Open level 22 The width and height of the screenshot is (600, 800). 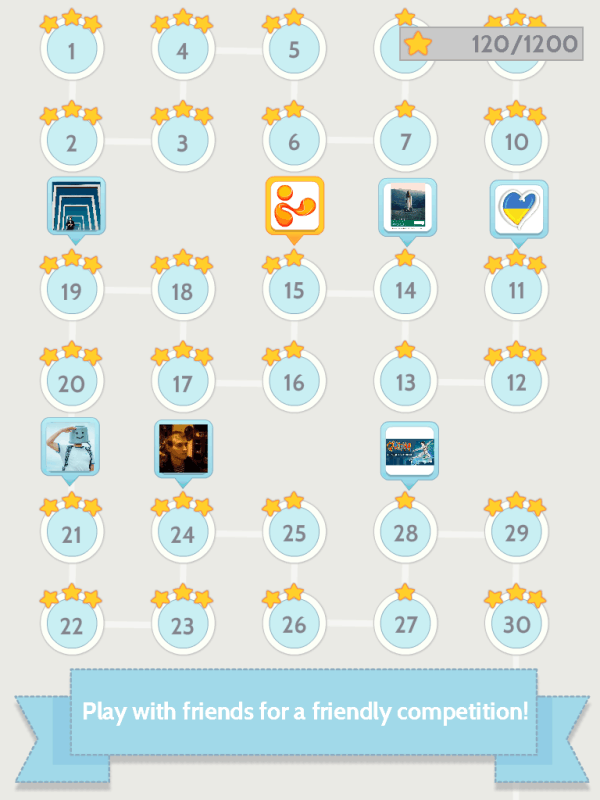point(71,626)
